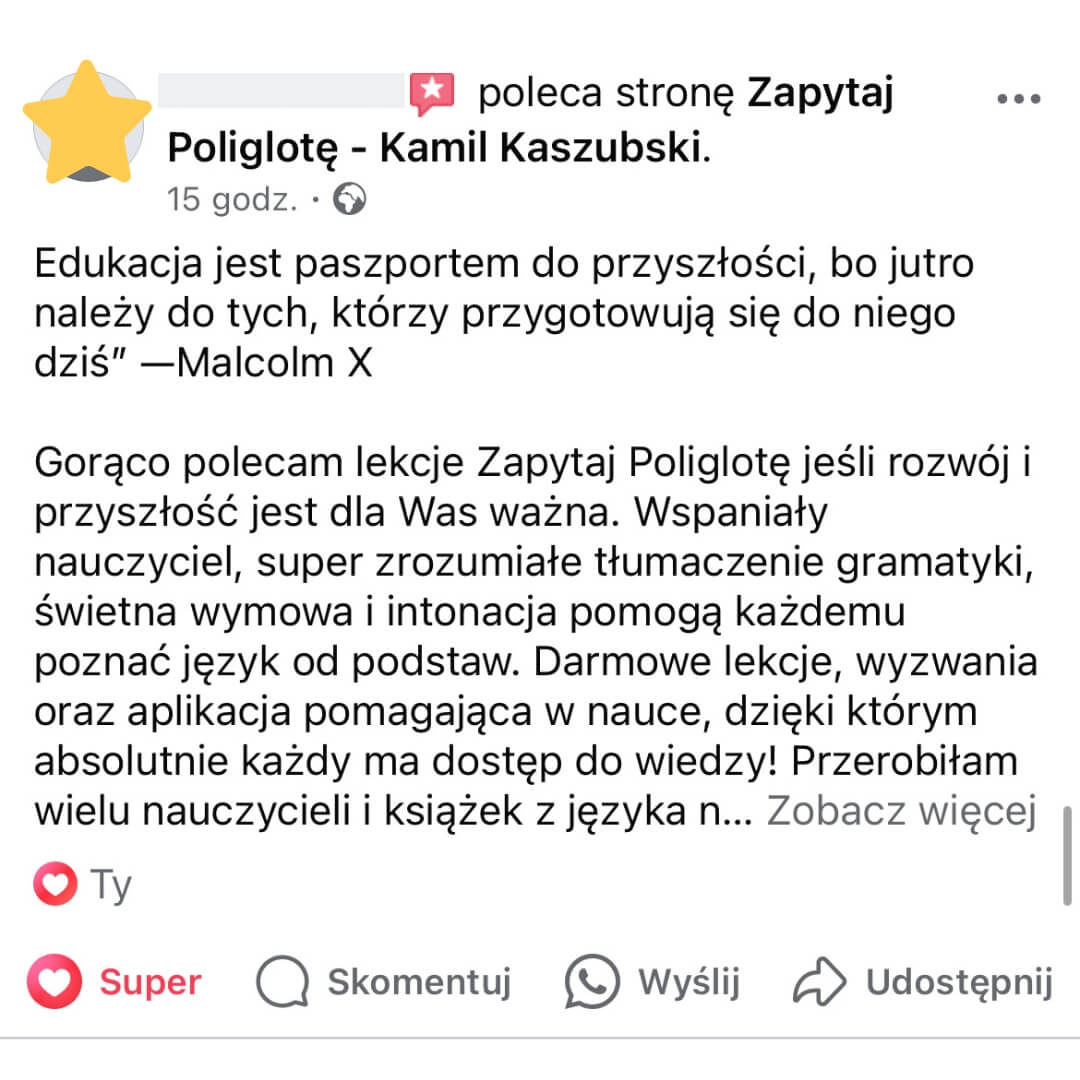Share the post with Udostępnij
This screenshot has width=1080, height=1080.
tap(923, 982)
